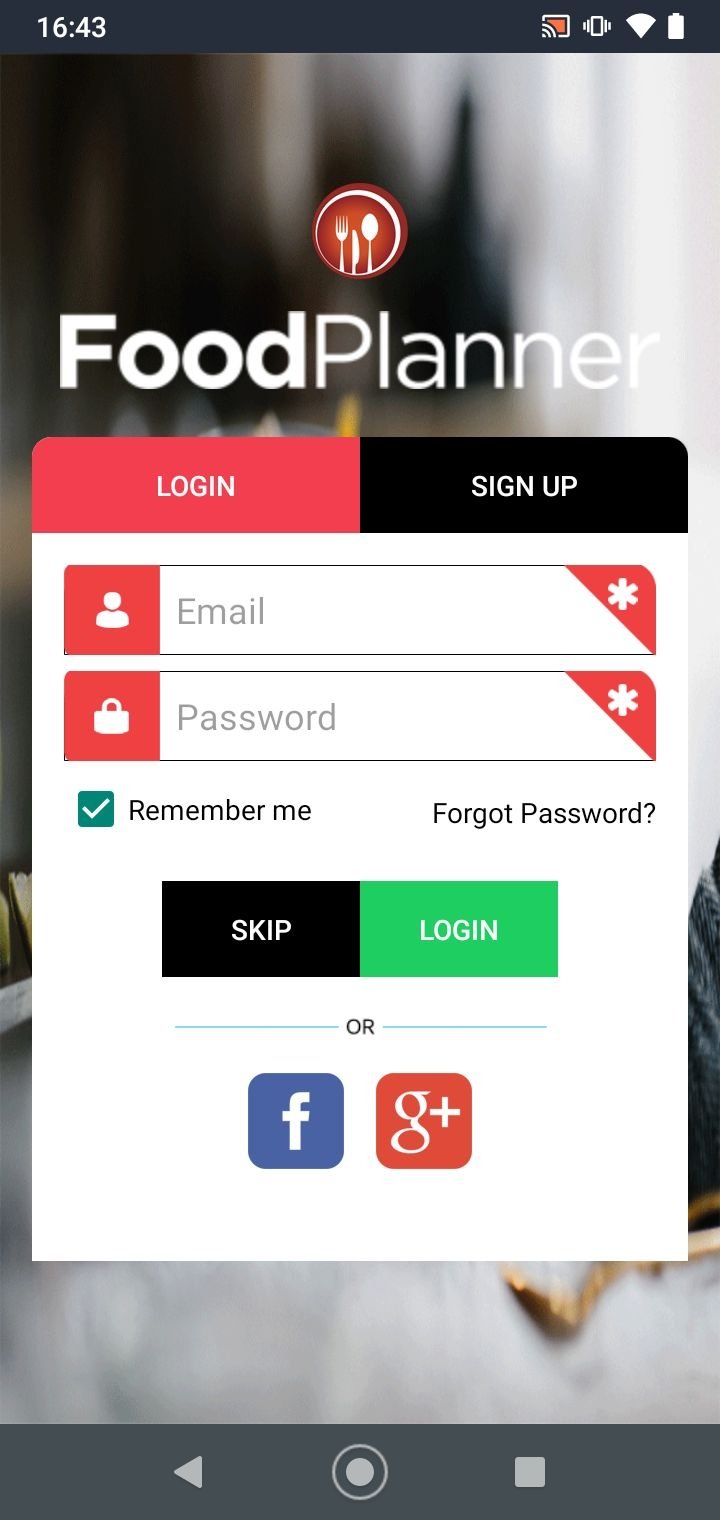Go to the home screen
This screenshot has height=1520, width=720.
tap(360, 1472)
